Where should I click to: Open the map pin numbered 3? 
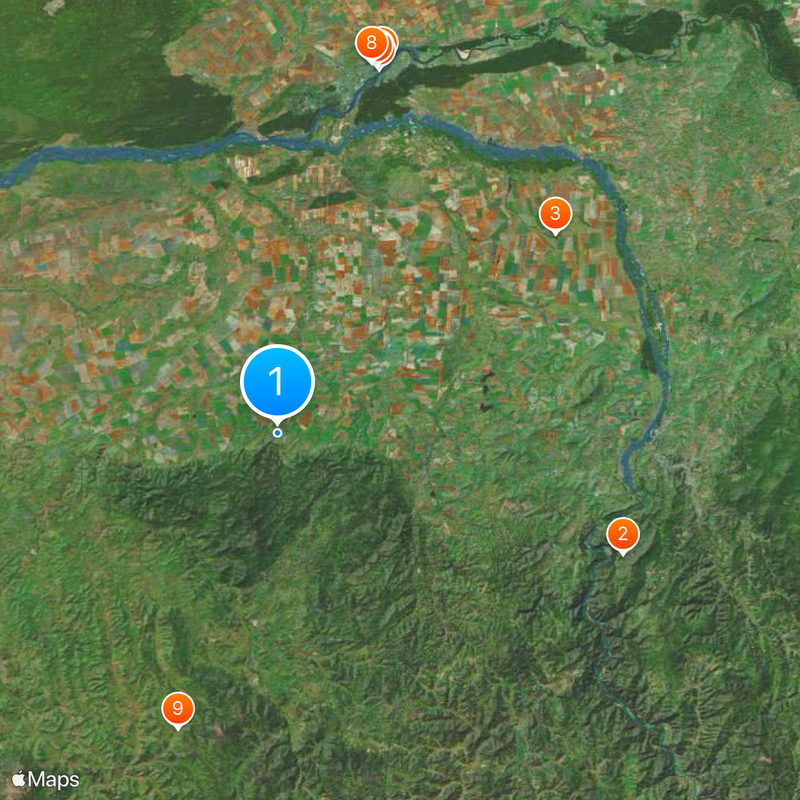pos(555,213)
